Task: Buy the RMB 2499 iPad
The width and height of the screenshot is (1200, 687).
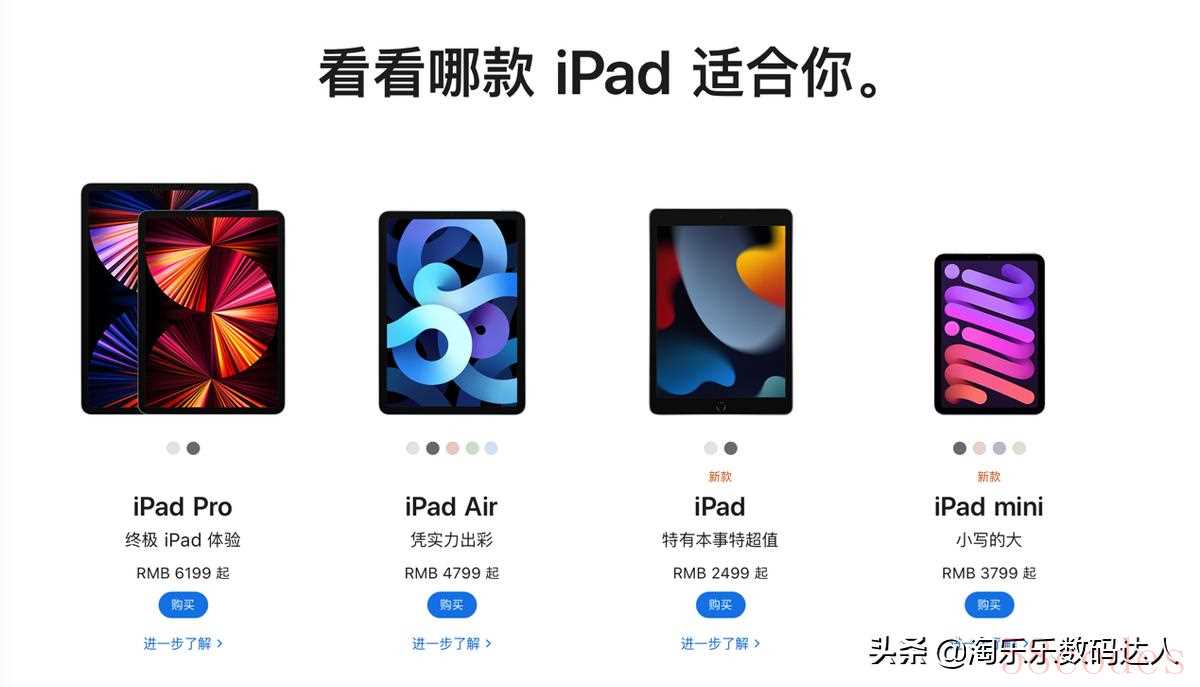Action: point(720,605)
